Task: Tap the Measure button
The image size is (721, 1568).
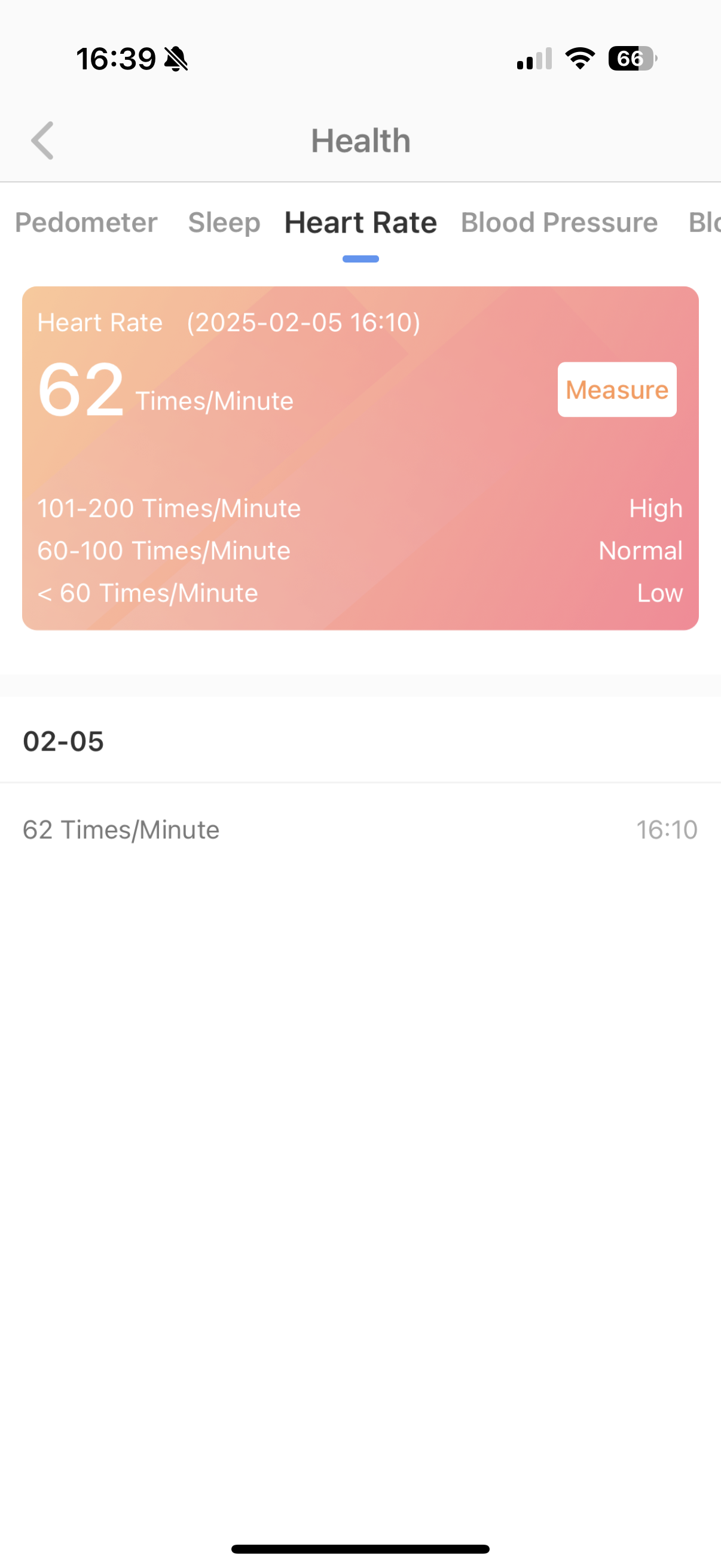Action: [x=616, y=389]
